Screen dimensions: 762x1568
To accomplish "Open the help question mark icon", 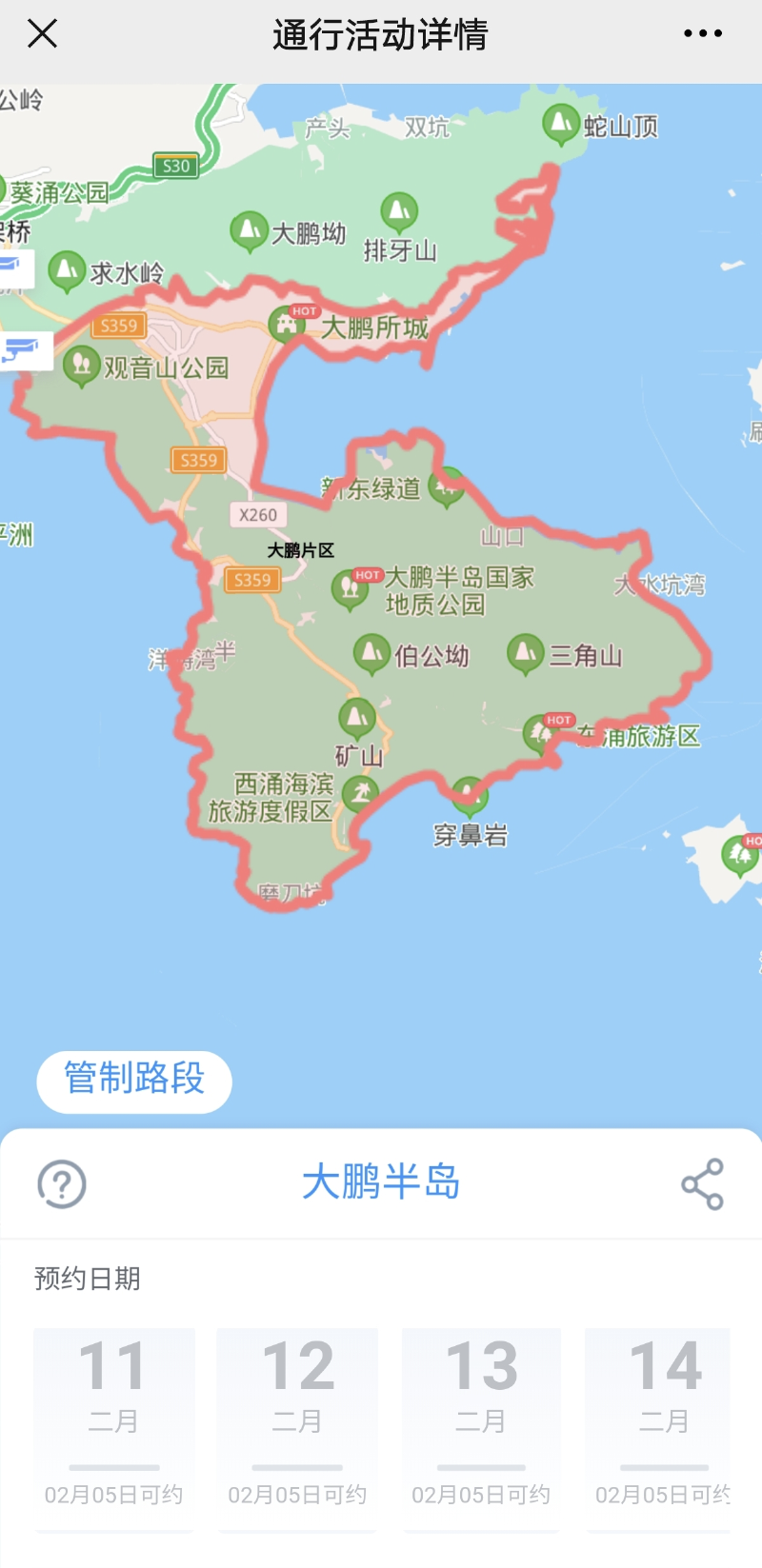I will pos(62,1184).
